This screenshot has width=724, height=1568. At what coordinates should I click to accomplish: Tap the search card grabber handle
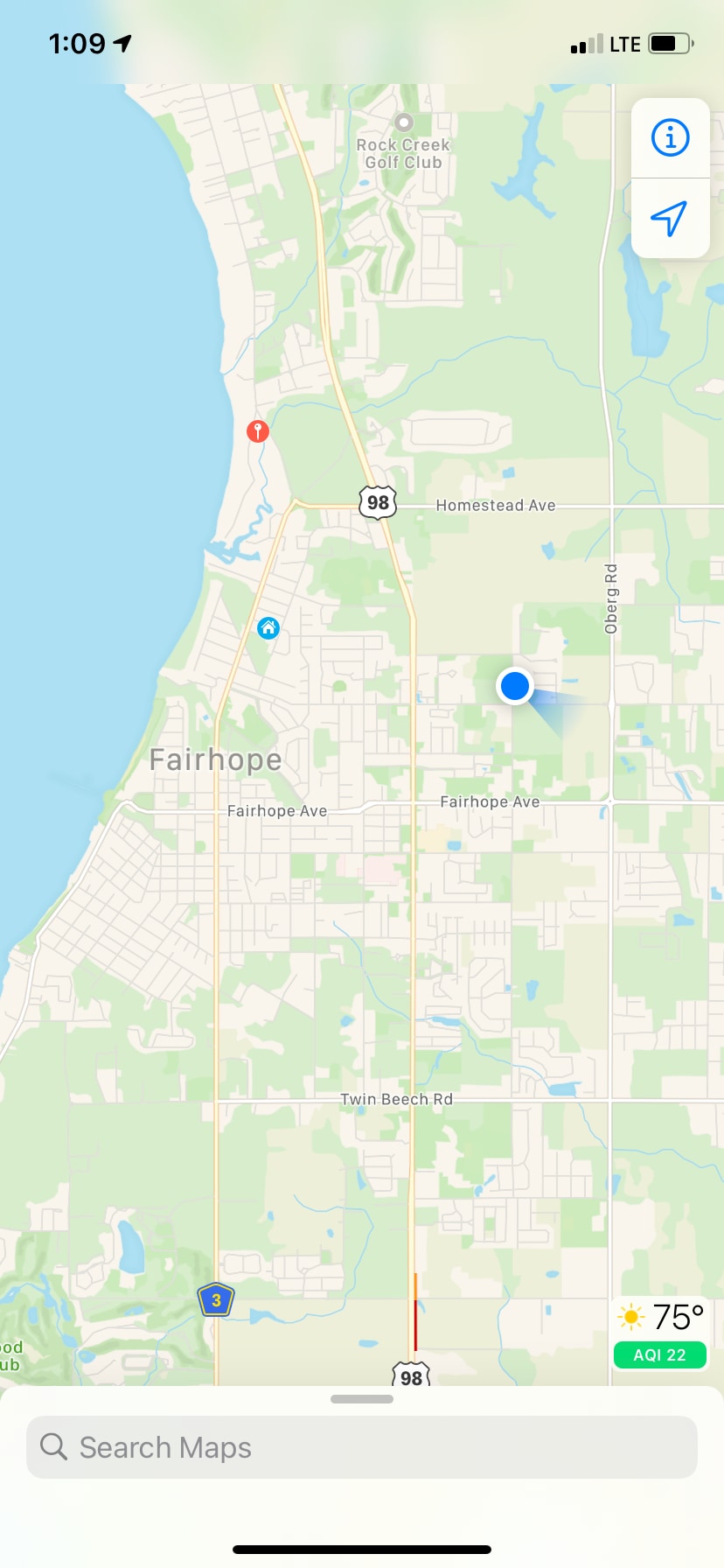pos(362,1399)
